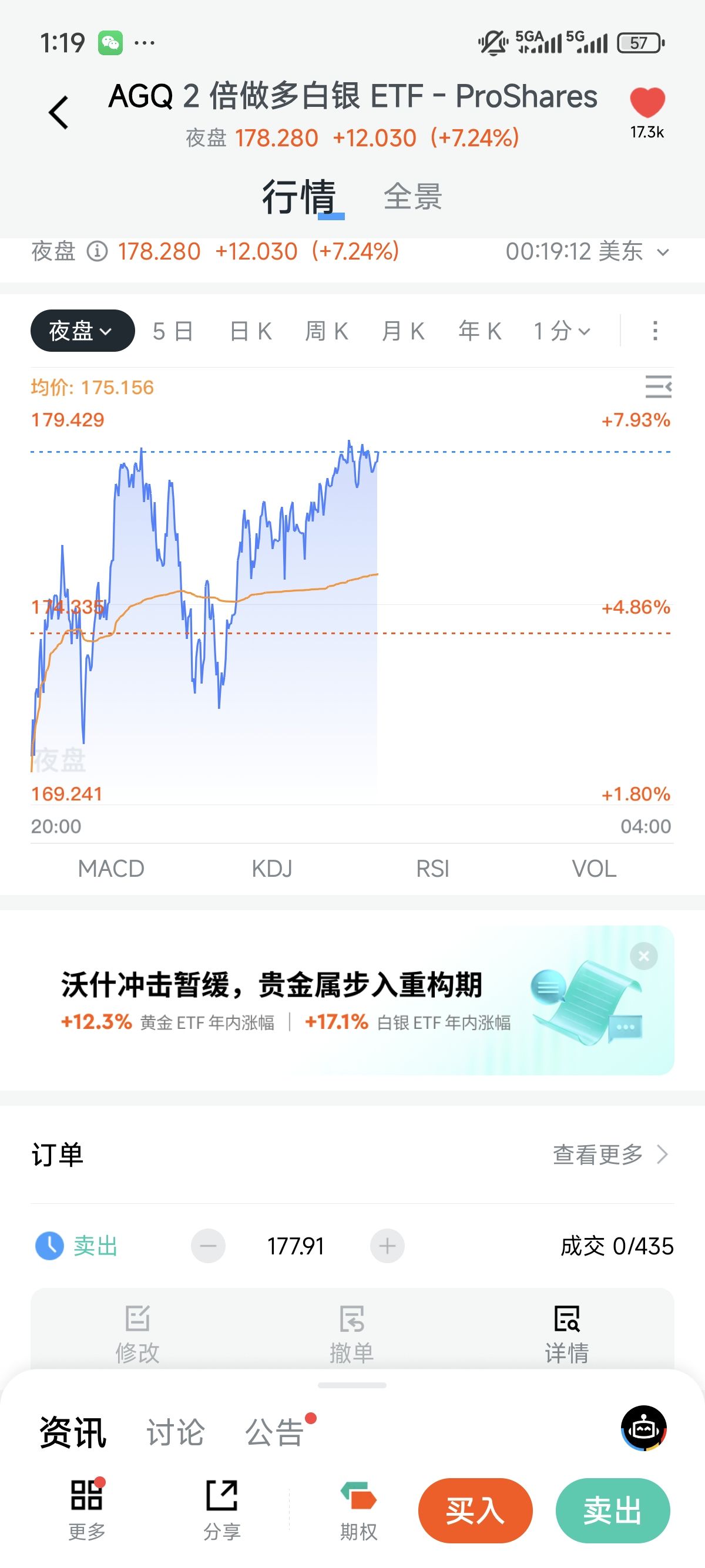Open the 夜盘 session dropdown
This screenshot has width=705, height=1568.
click(x=82, y=331)
